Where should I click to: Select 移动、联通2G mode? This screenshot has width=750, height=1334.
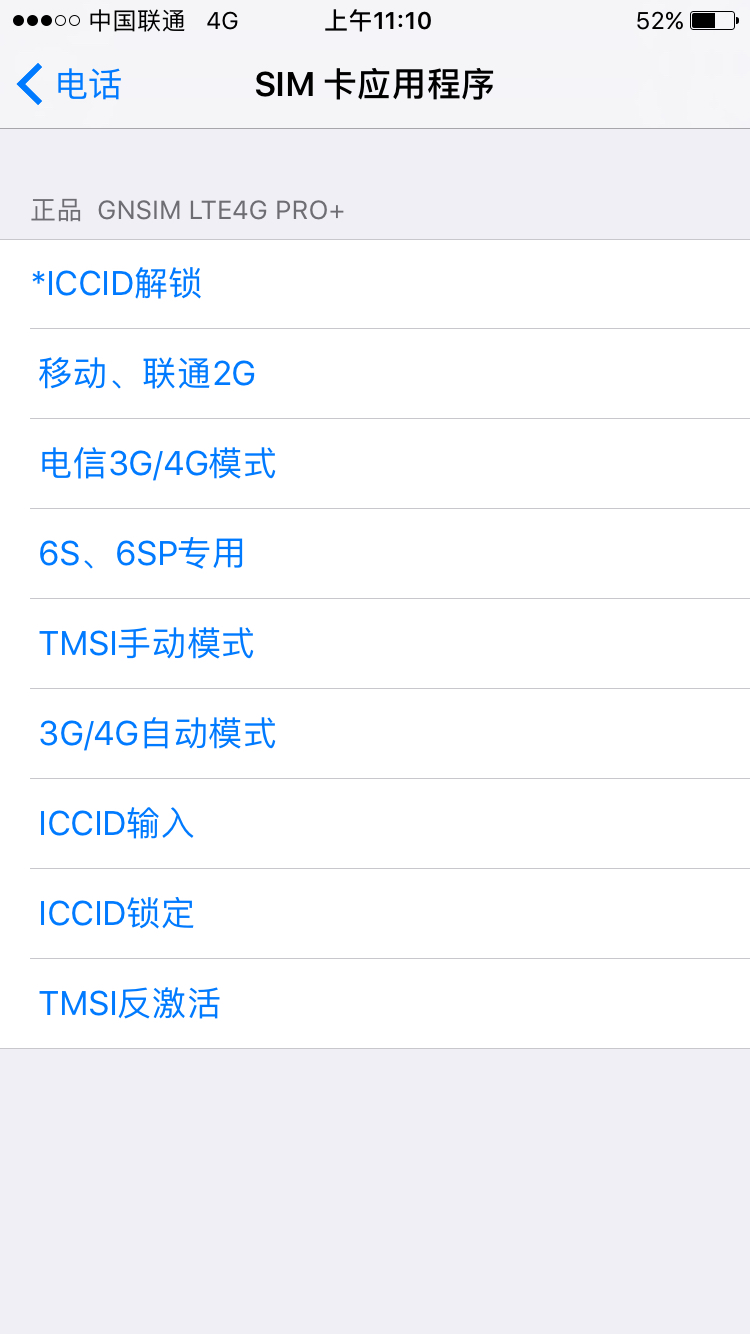(x=147, y=374)
